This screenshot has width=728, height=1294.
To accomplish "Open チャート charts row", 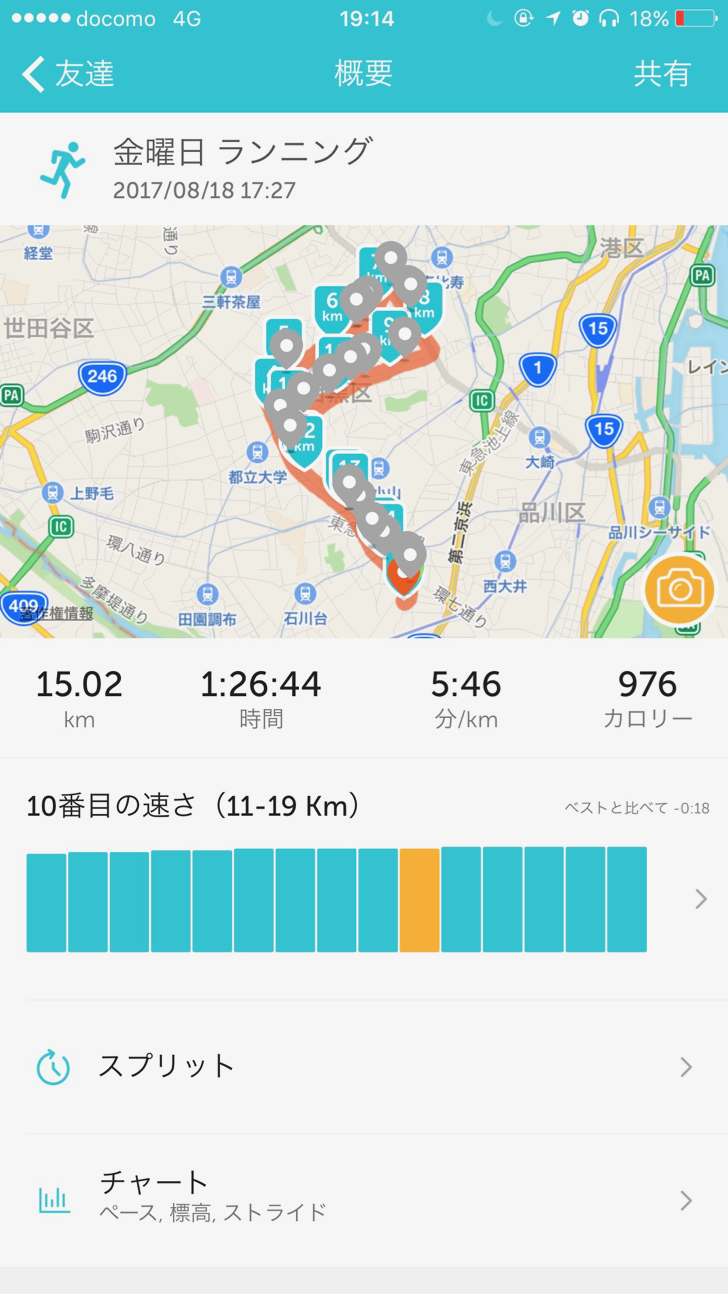I will 364,1200.
